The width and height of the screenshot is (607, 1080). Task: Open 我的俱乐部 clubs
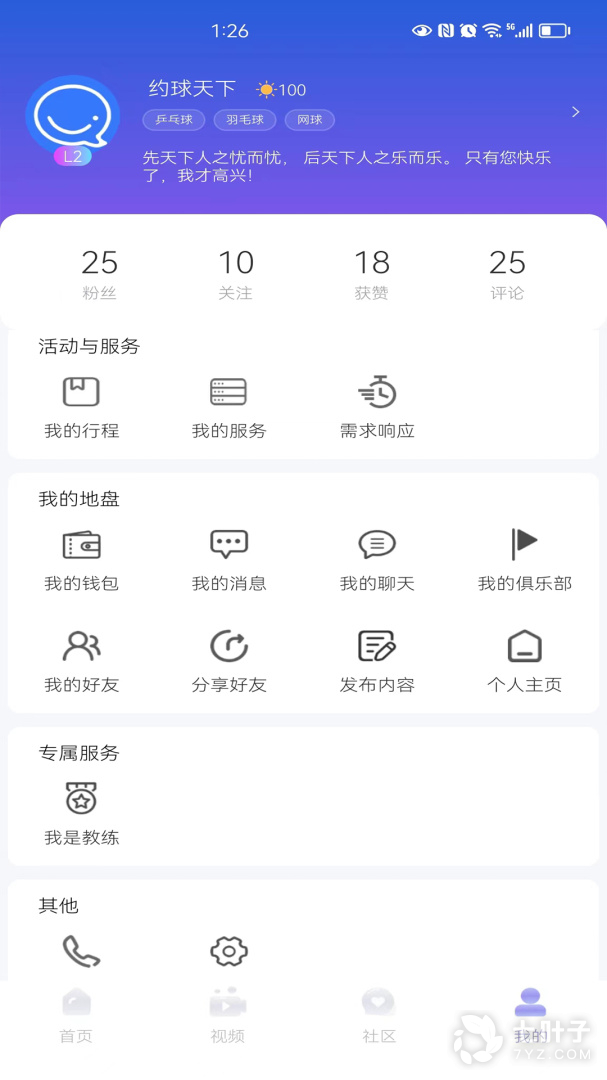(x=525, y=559)
